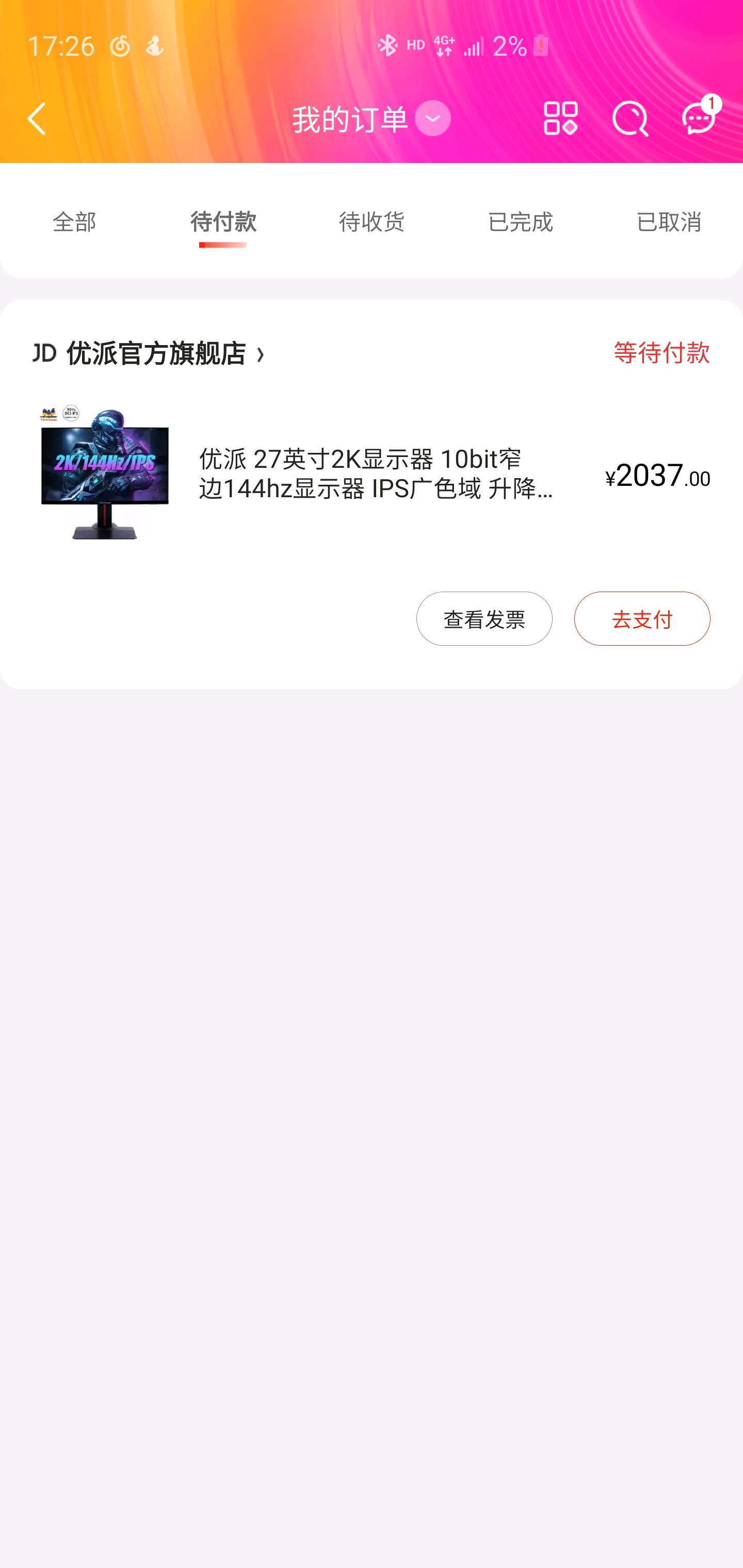743x1568 pixels.
Task: Open the 优派 27英寸2K显示器 order
Action: click(x=375, y=473)
